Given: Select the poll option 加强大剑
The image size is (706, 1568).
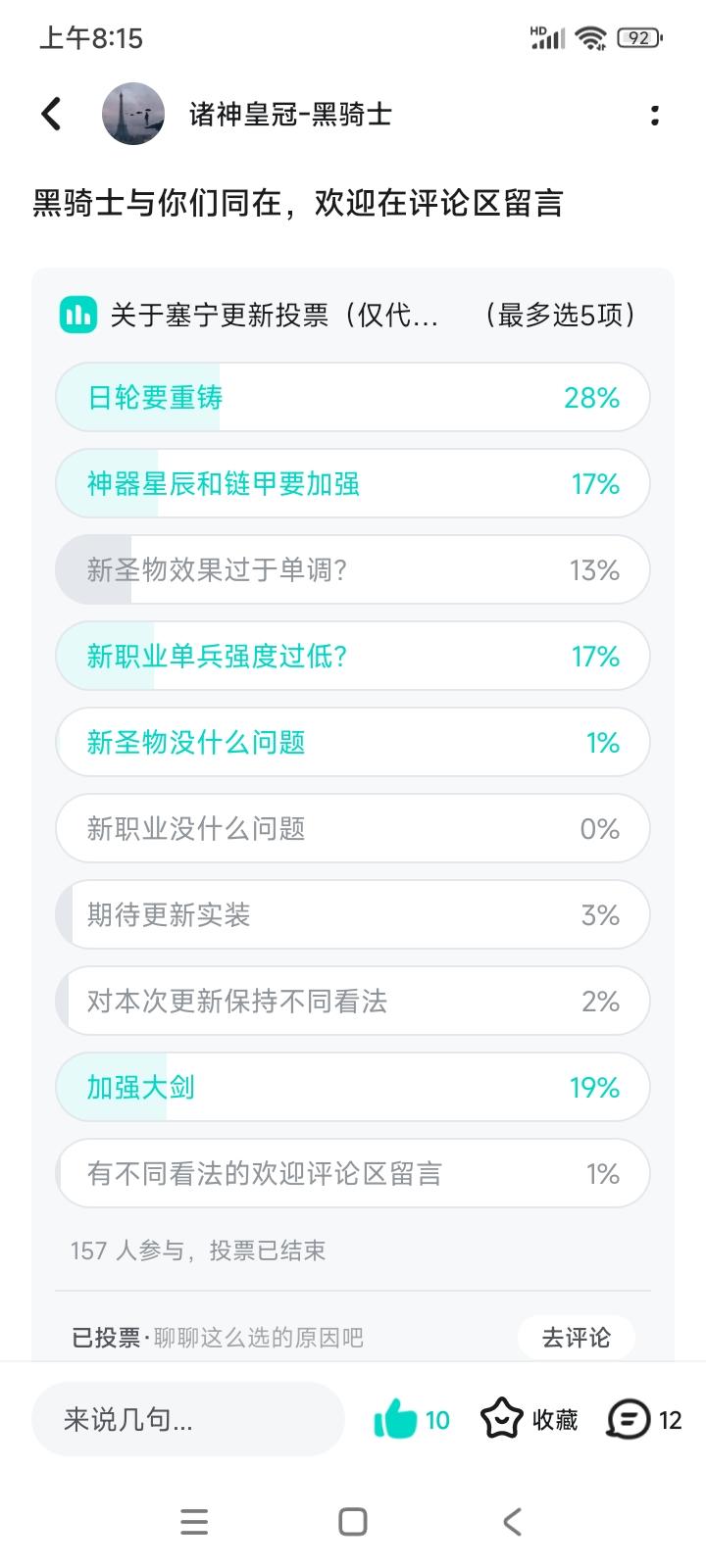Looking at the screenshot, I should pyautogui.click(x=353, y=1087).
